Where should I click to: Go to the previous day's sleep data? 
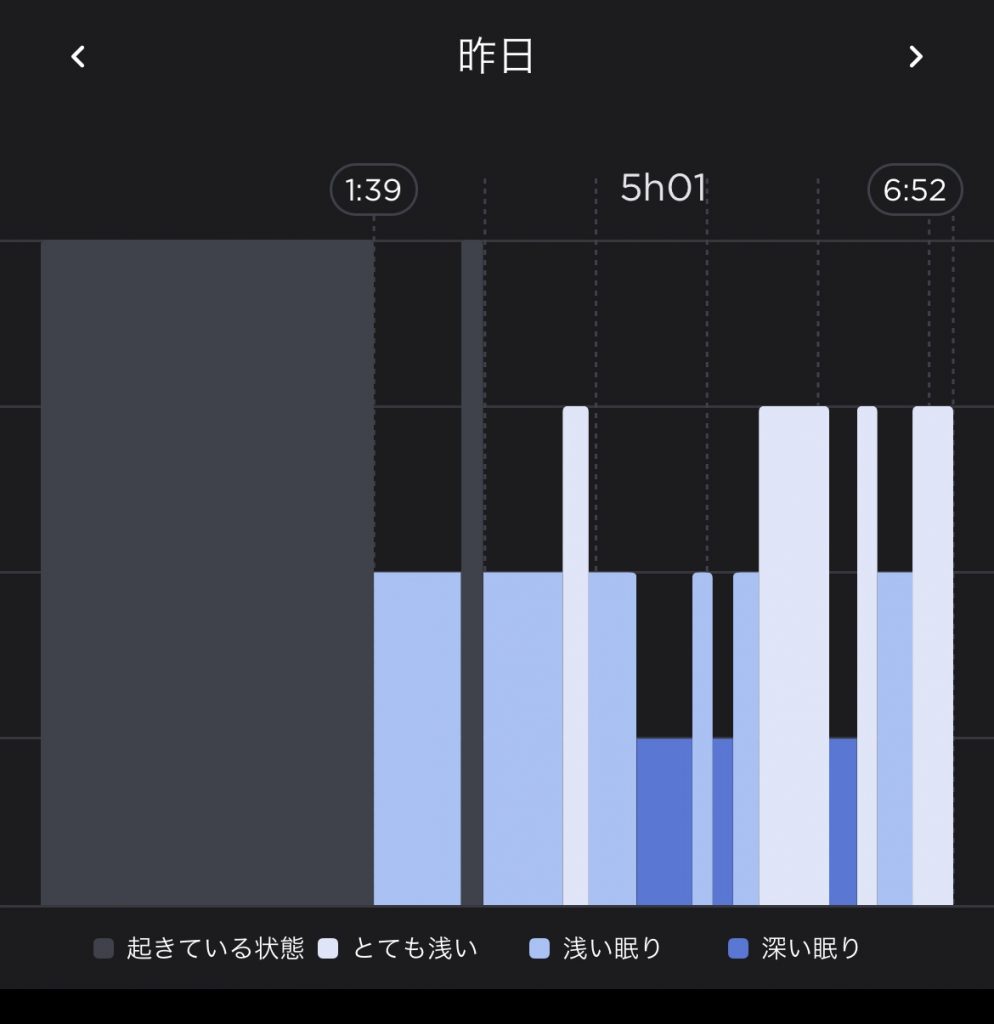[x=78, y=57]
